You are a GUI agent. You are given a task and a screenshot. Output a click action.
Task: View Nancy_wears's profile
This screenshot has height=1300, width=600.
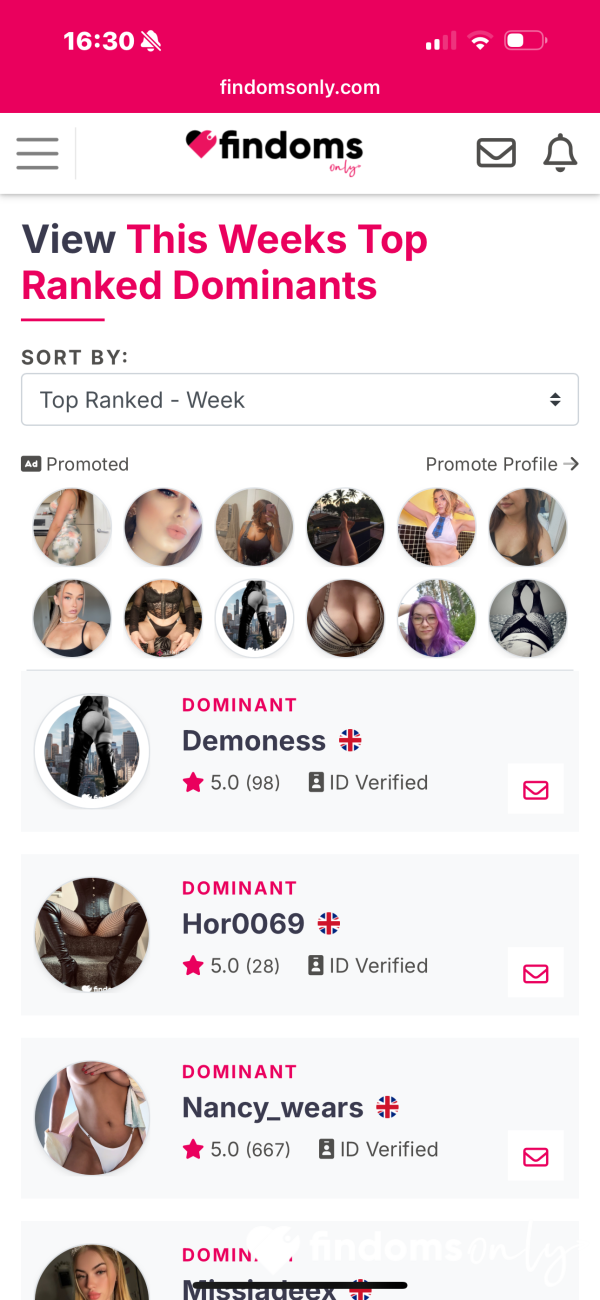pos(272,1108)
